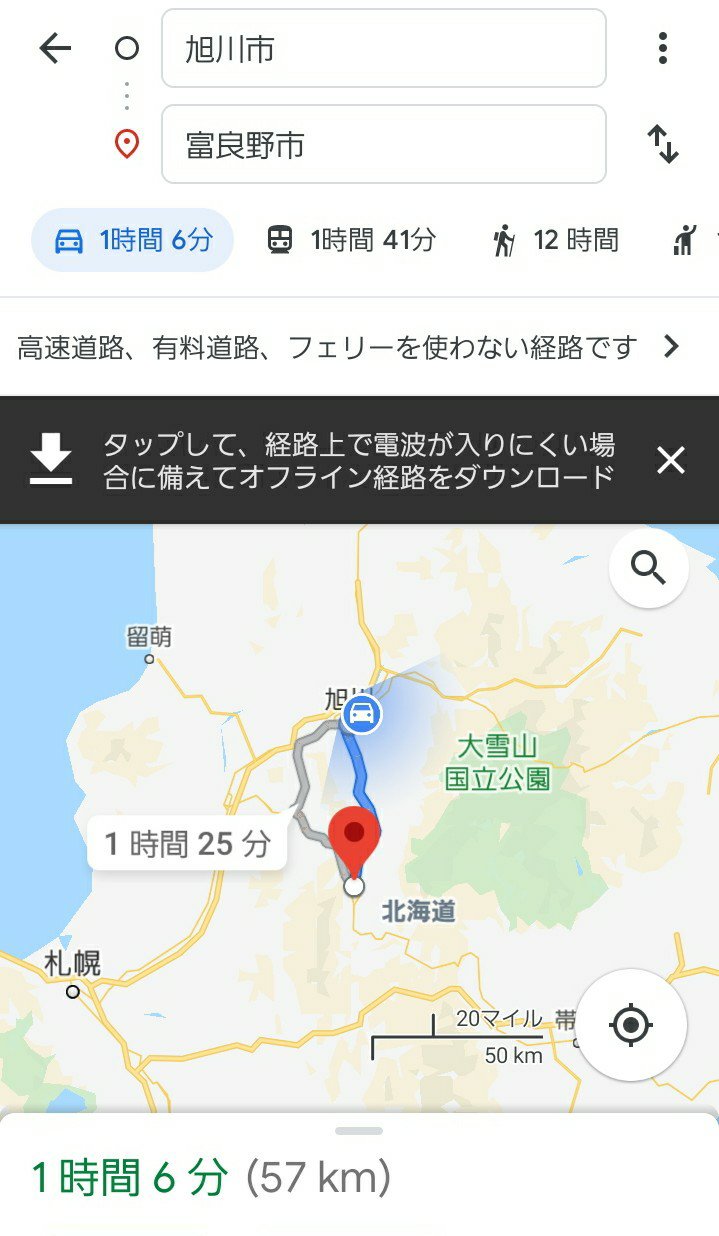Go back using the arrow icon
Viewport: 719px width, 1236px height.
pos(56,48)
